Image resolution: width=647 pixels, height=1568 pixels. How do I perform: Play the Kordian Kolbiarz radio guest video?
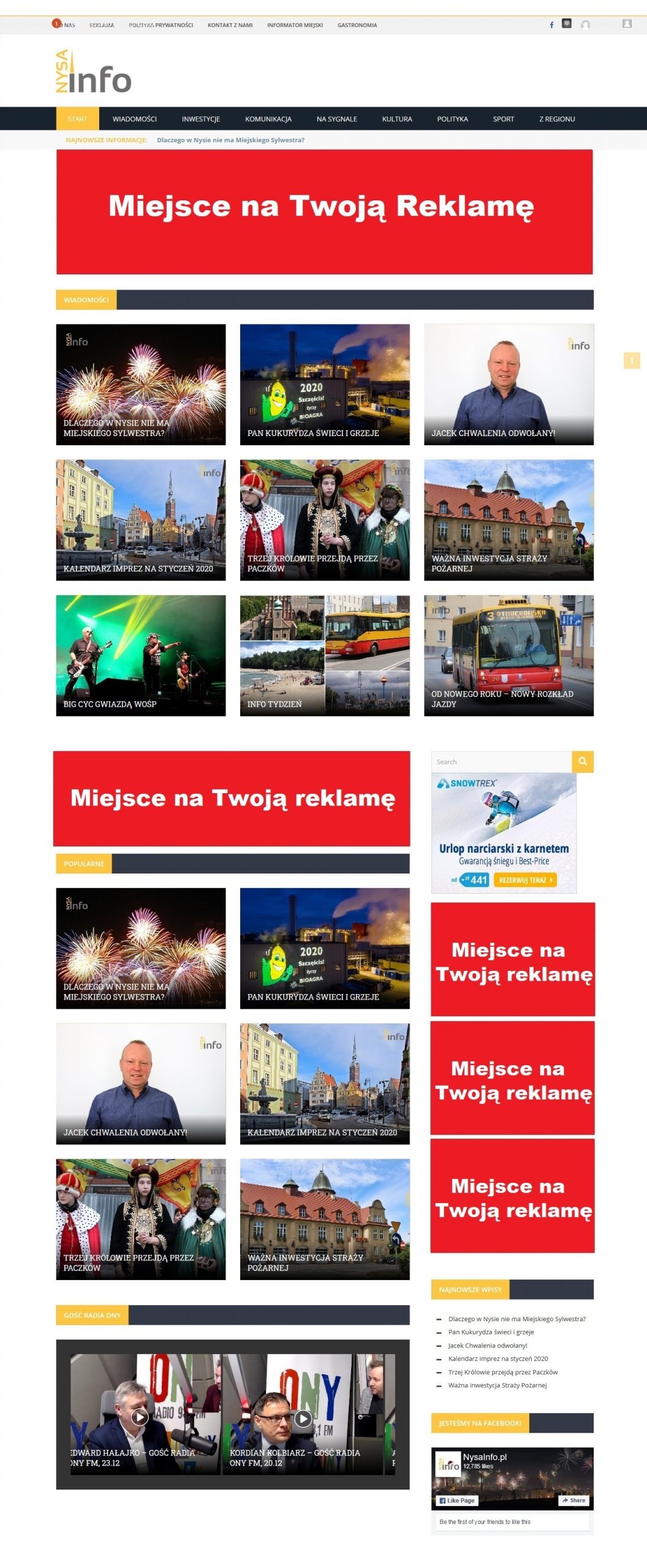303,1418
